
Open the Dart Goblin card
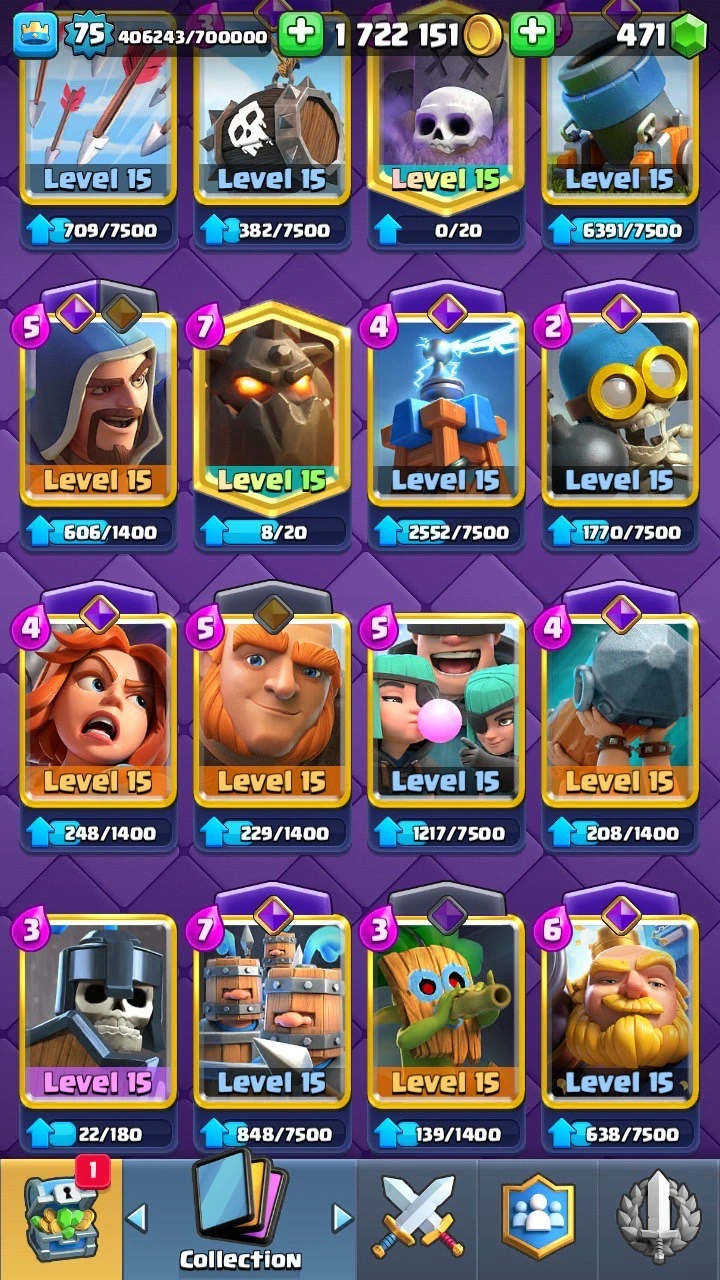click(446, 1012)
